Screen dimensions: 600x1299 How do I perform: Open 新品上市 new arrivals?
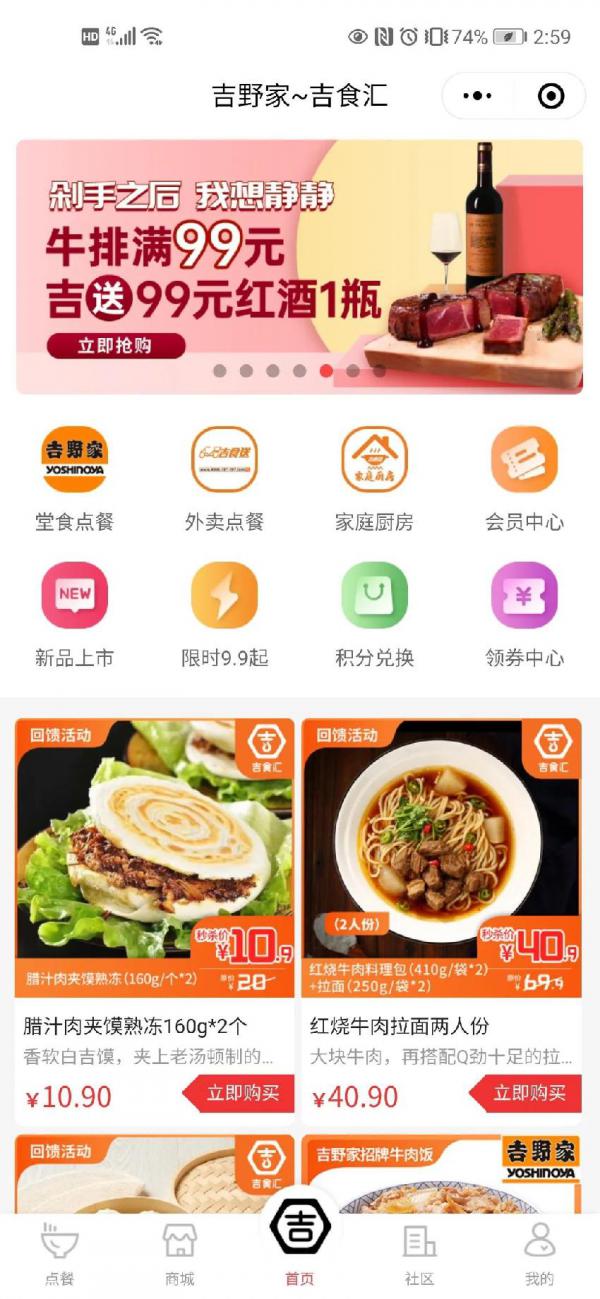(x=74, y=615)
